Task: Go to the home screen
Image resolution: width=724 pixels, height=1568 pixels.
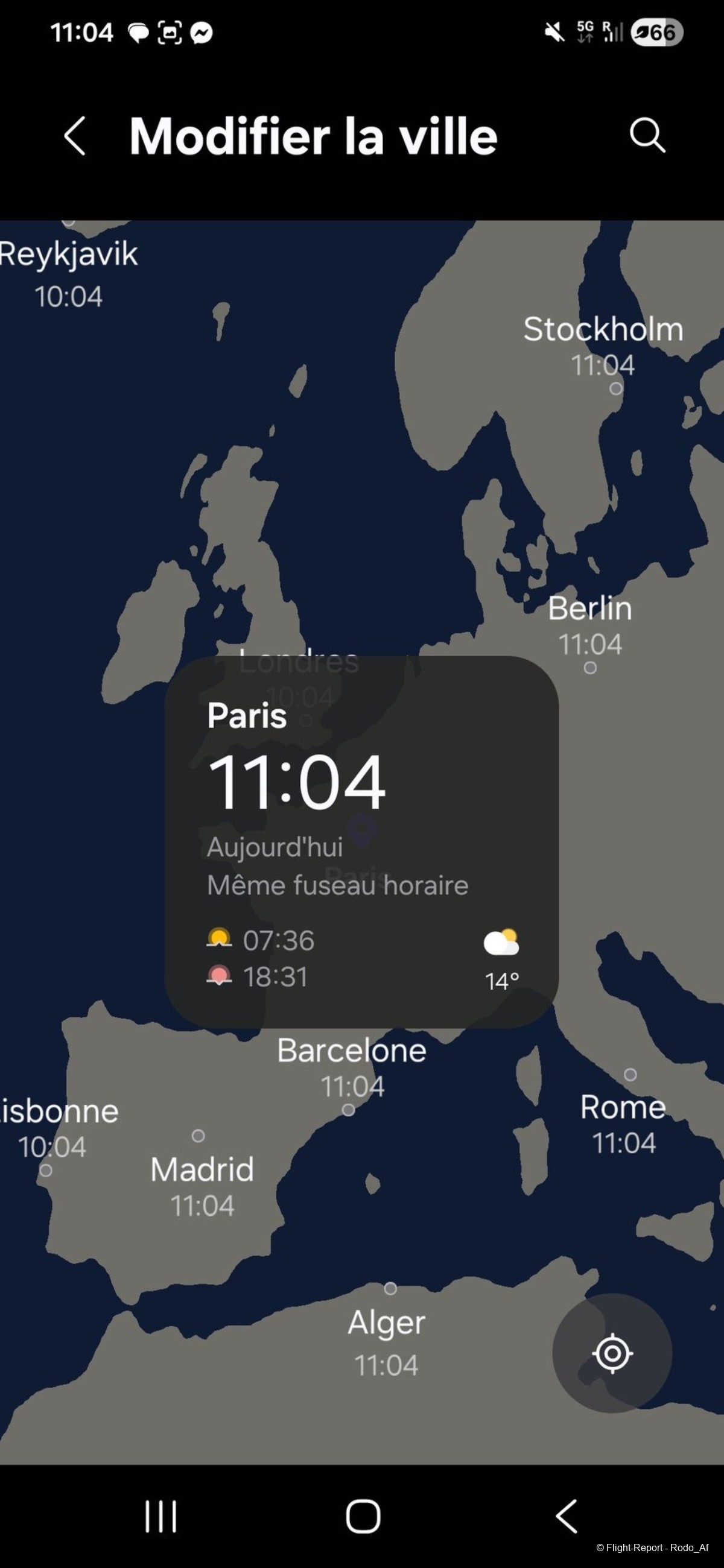Action: 363,1516
